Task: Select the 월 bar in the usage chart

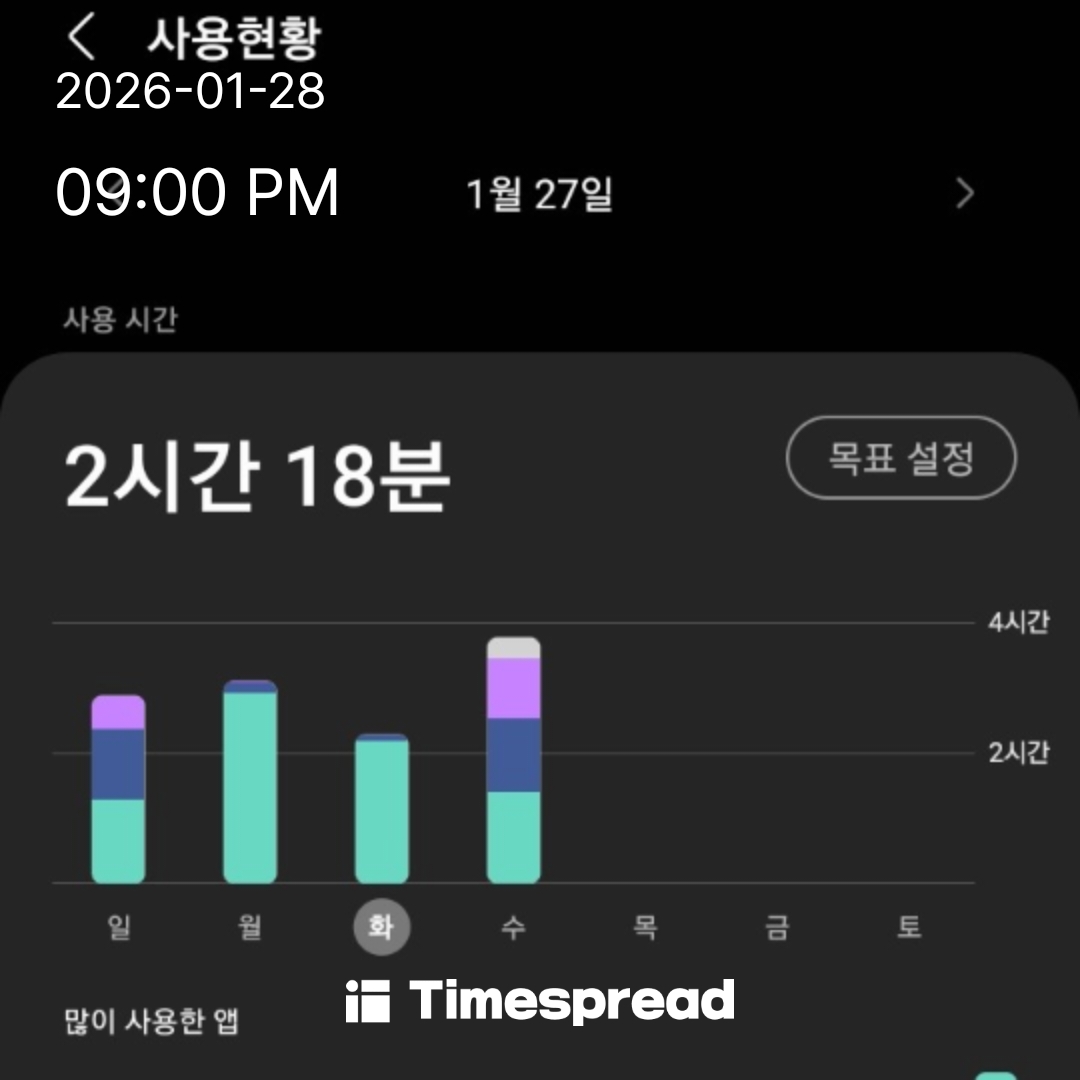Action: [x=250, y=782]
